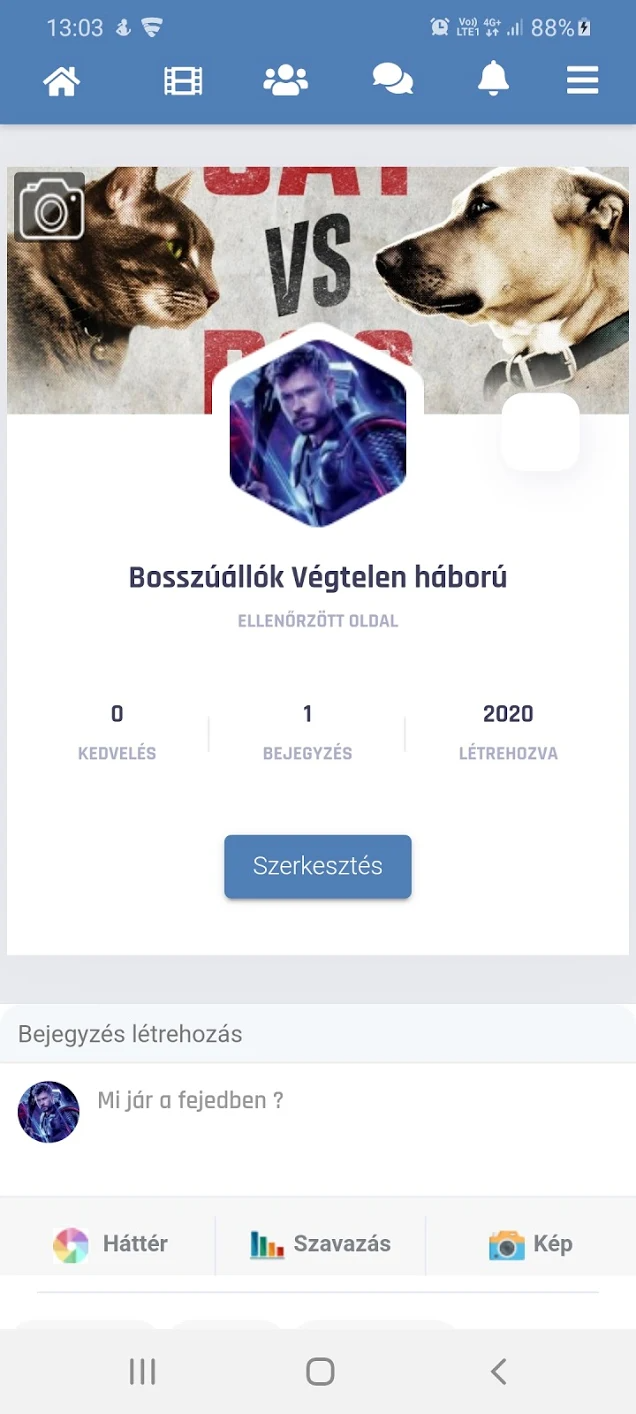View the hexagonal page profile picture
636x1414 pixels.
tap(318, 433)
